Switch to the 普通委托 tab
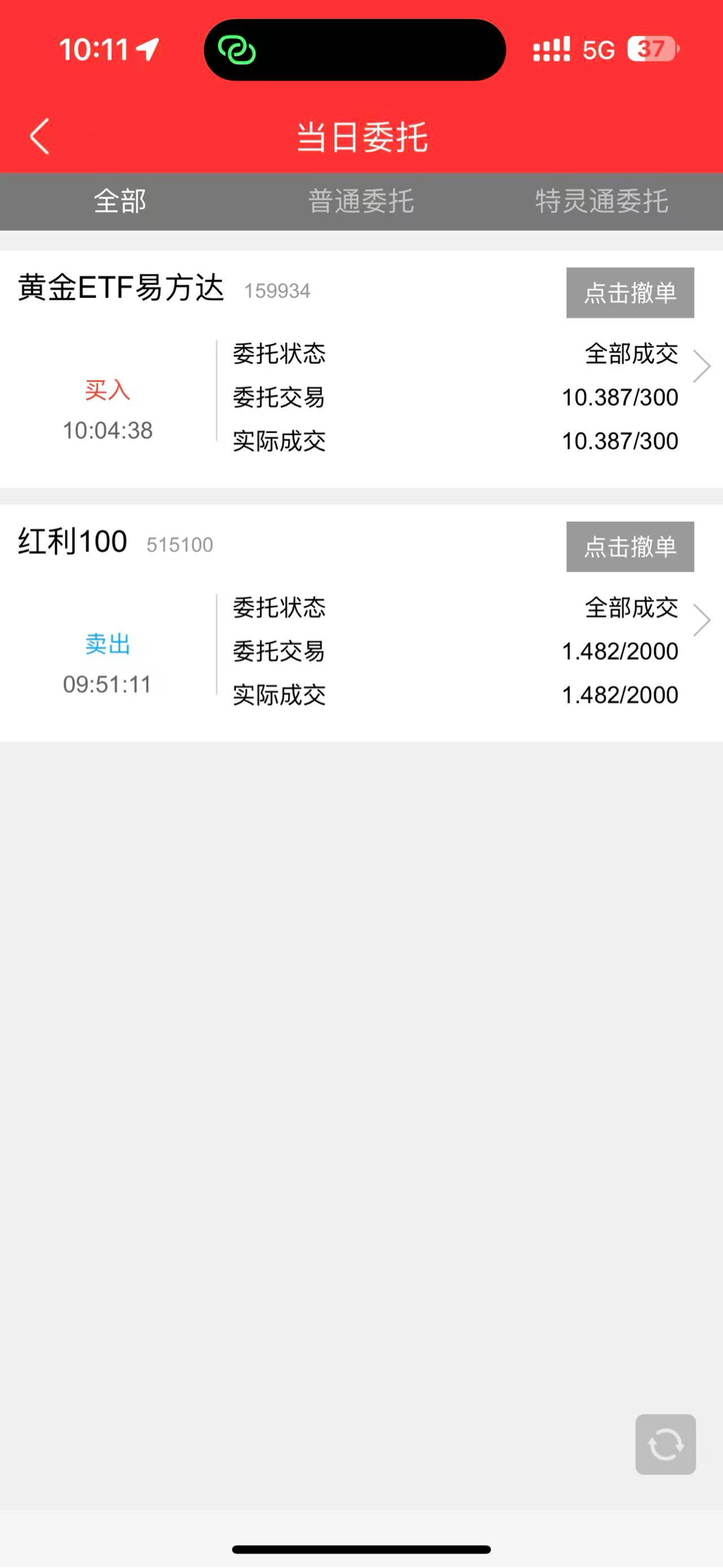The height and width of the screenshot is (1568, 723). pyautogui.click(x=361, y=201)
